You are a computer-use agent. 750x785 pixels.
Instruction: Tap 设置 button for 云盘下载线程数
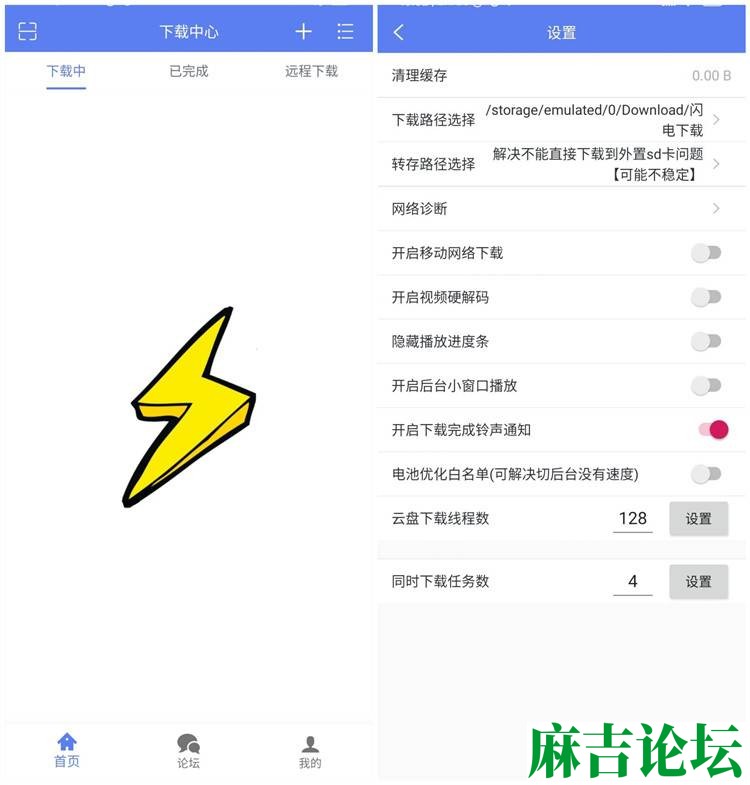(698, 519)
